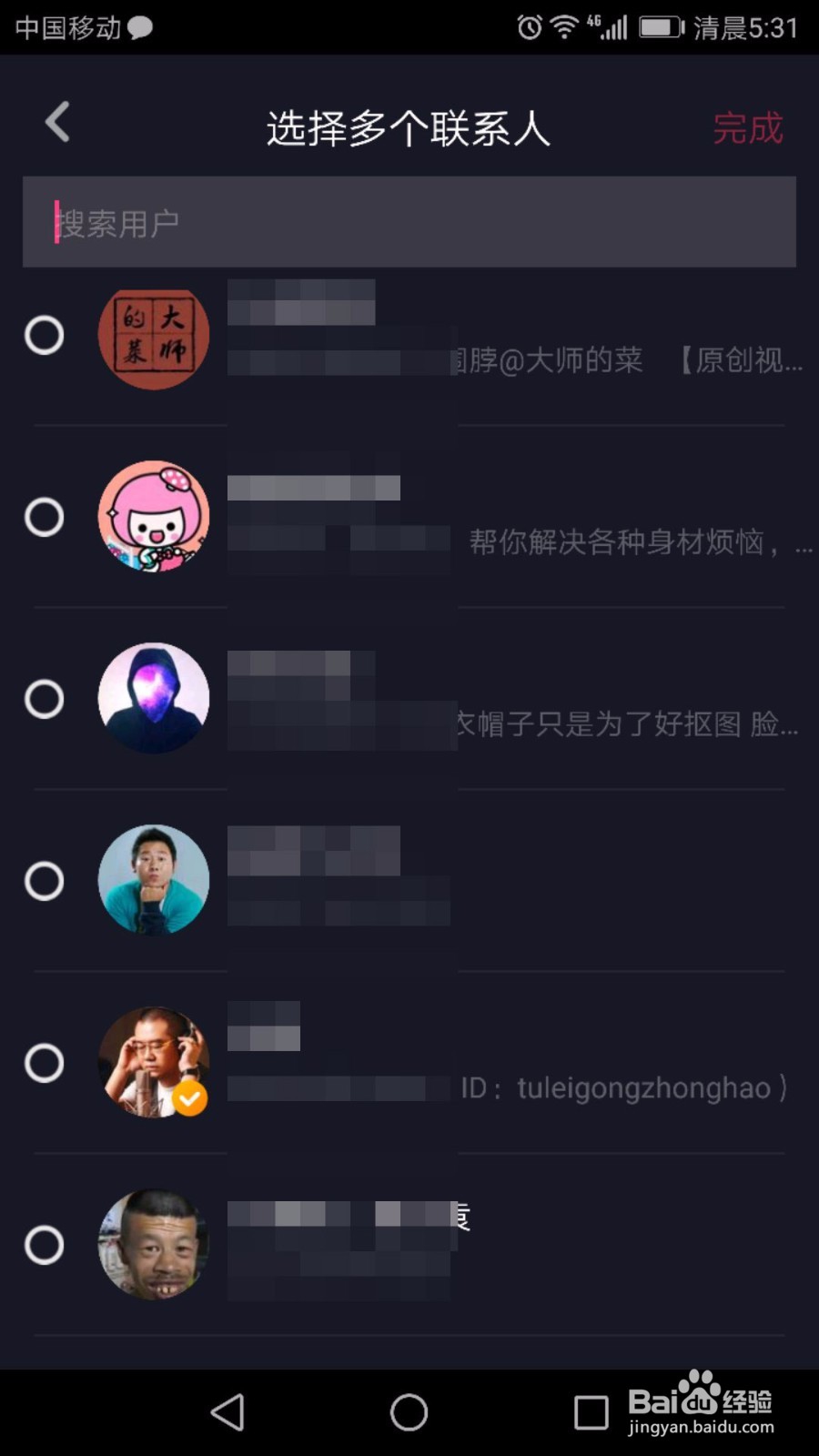Viewport: 819px width, 1456px height.
Task: Tap the Android home circle button
Action: tap(409, 1411)
